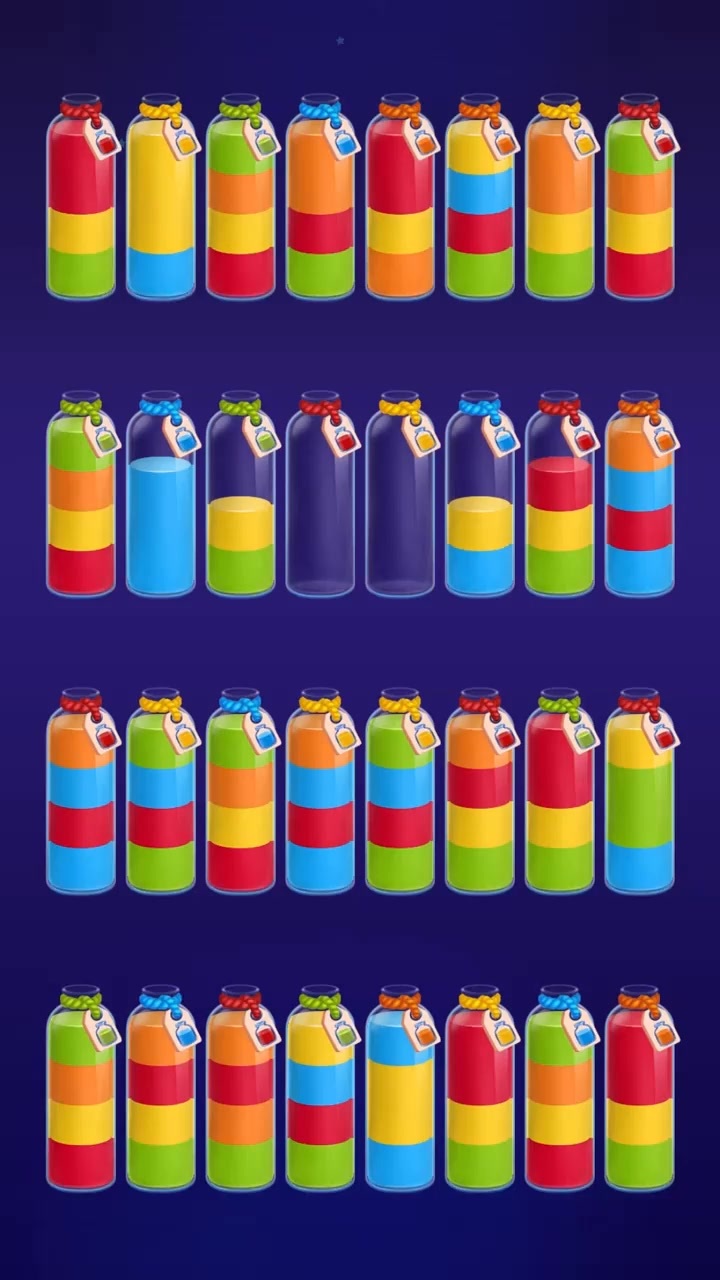Tap the bottle filled only with blue liquid

click(160, 520)
